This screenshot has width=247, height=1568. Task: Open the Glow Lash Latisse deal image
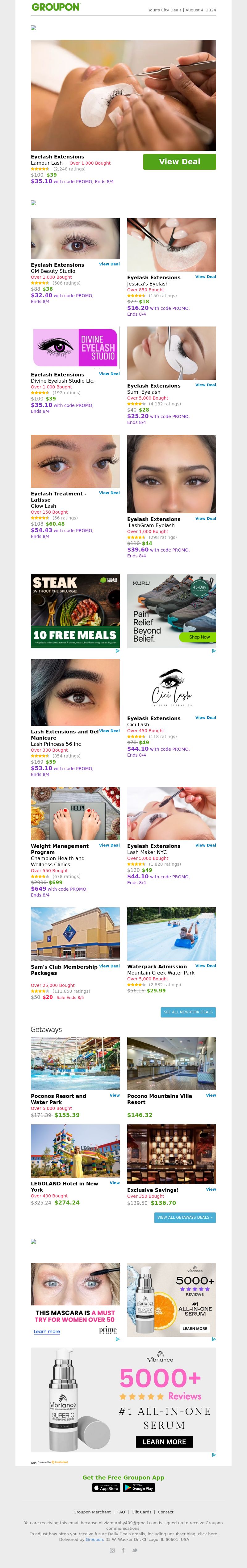pos(75,461)
